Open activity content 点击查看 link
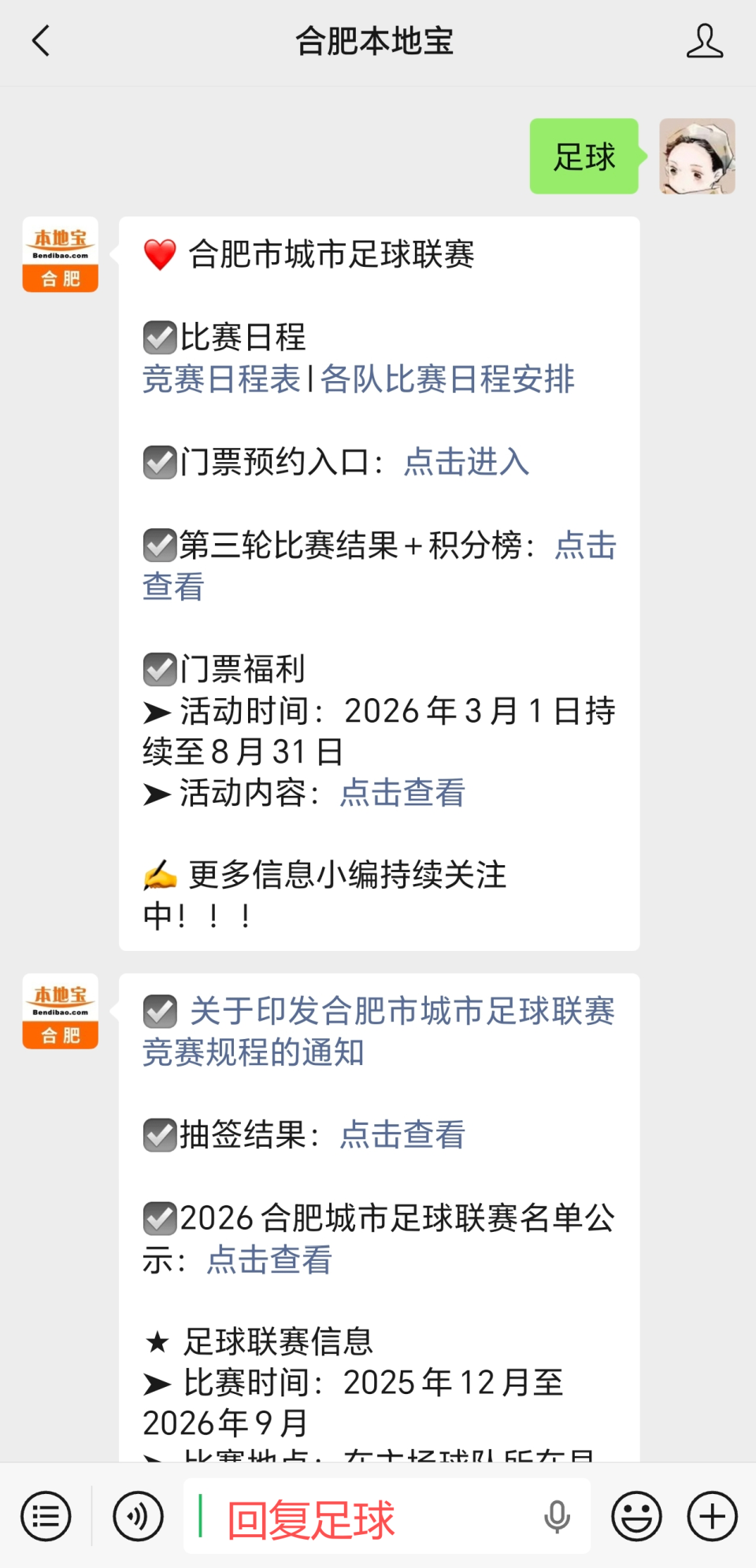 click(402, 793)
